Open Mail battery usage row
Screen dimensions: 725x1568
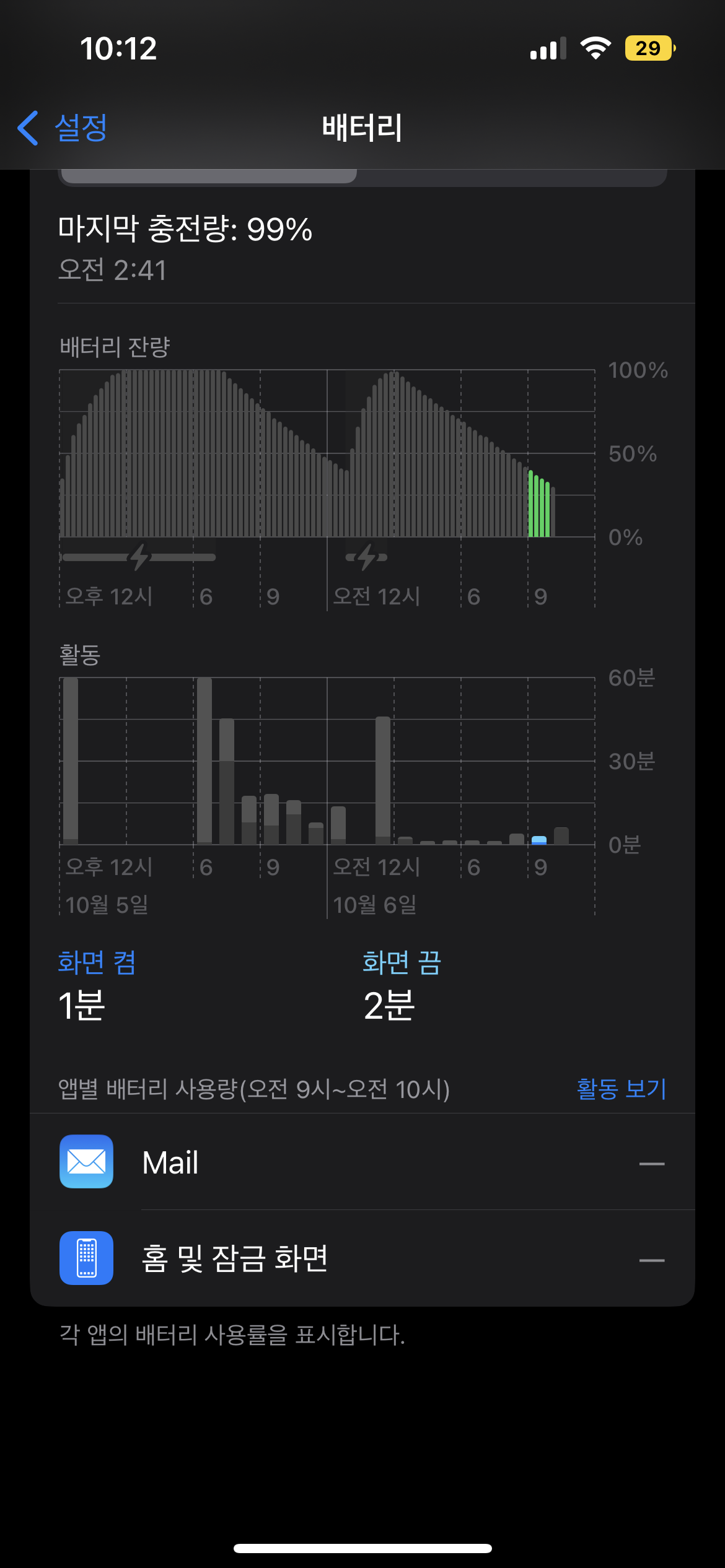pyautogui.click(x=362, y=1162)
